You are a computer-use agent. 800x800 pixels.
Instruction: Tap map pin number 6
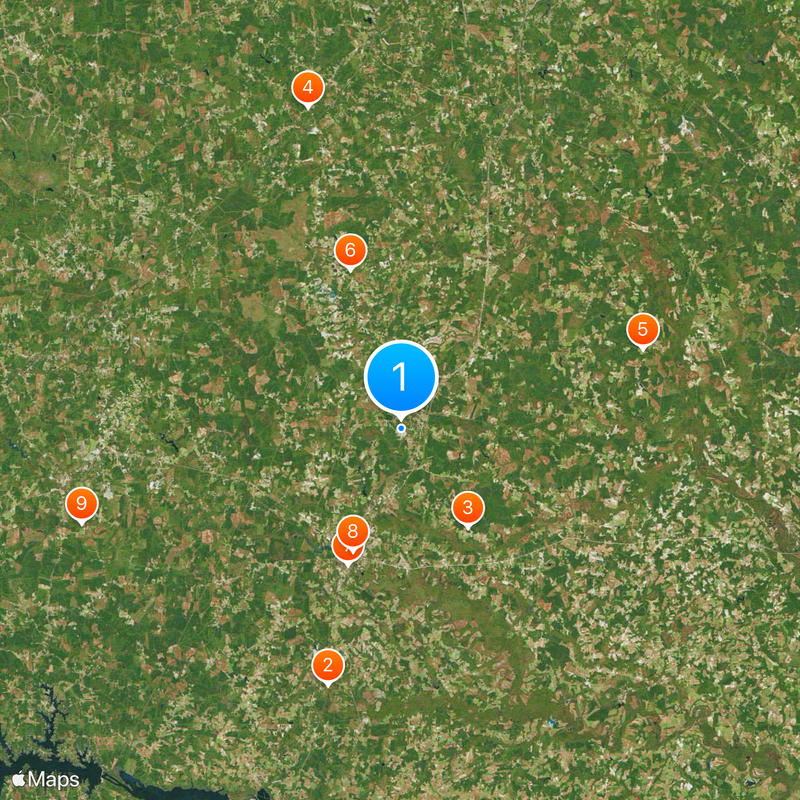point(350,250)
